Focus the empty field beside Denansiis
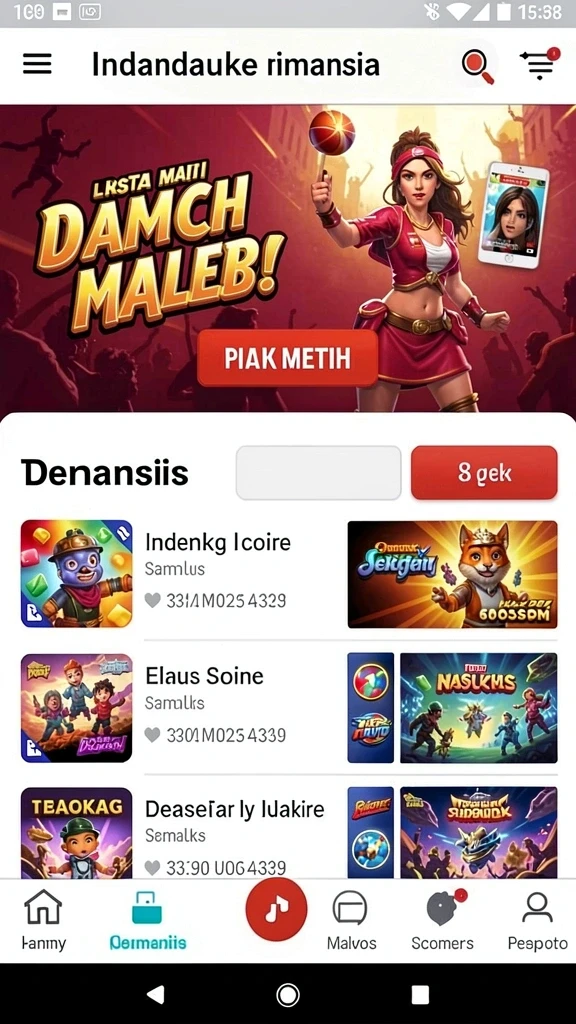The height and width of the screenshot is (1024, 576). pos(319,473)
